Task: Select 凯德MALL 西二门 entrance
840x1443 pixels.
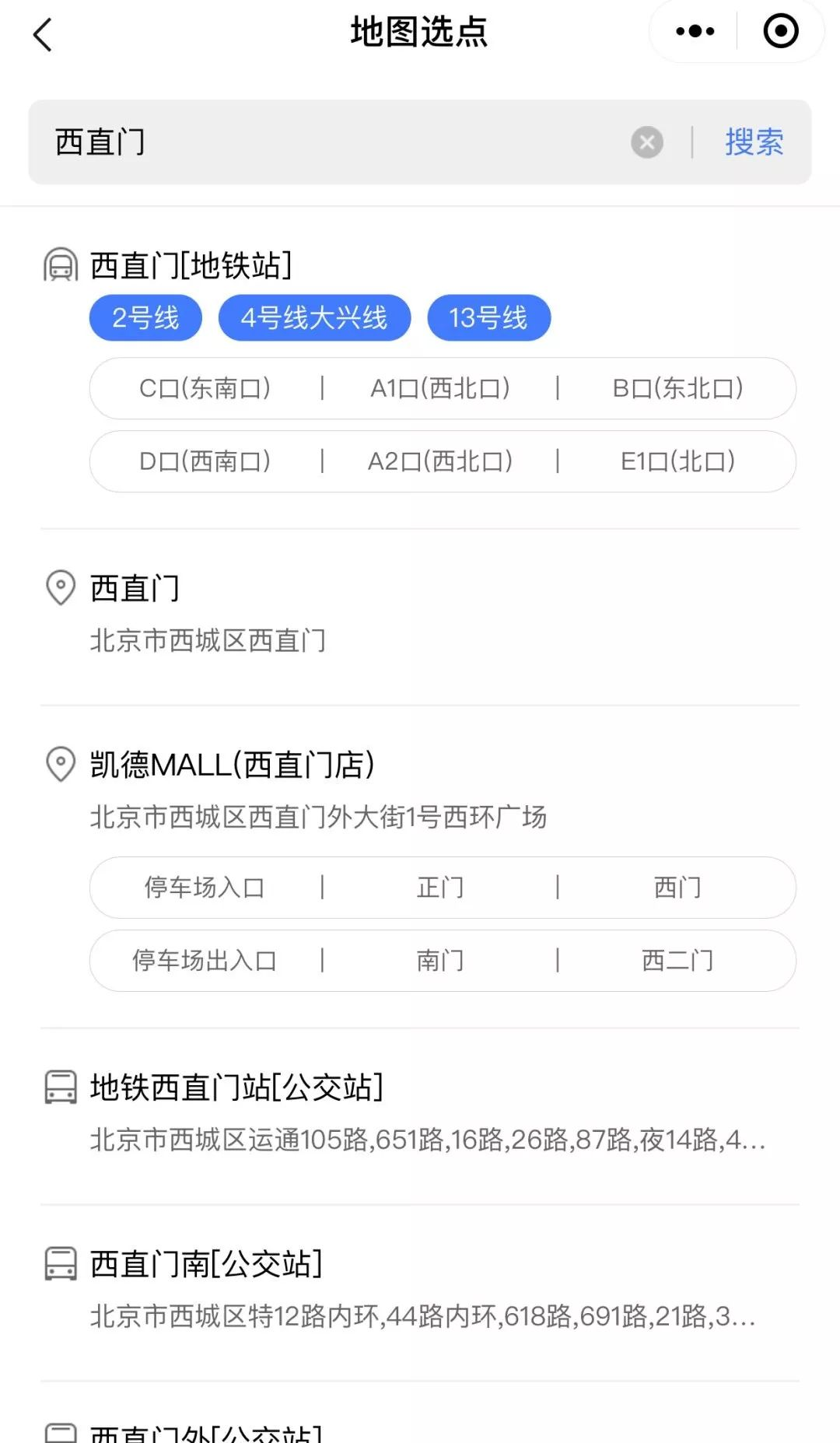Action: coord(677,961)
